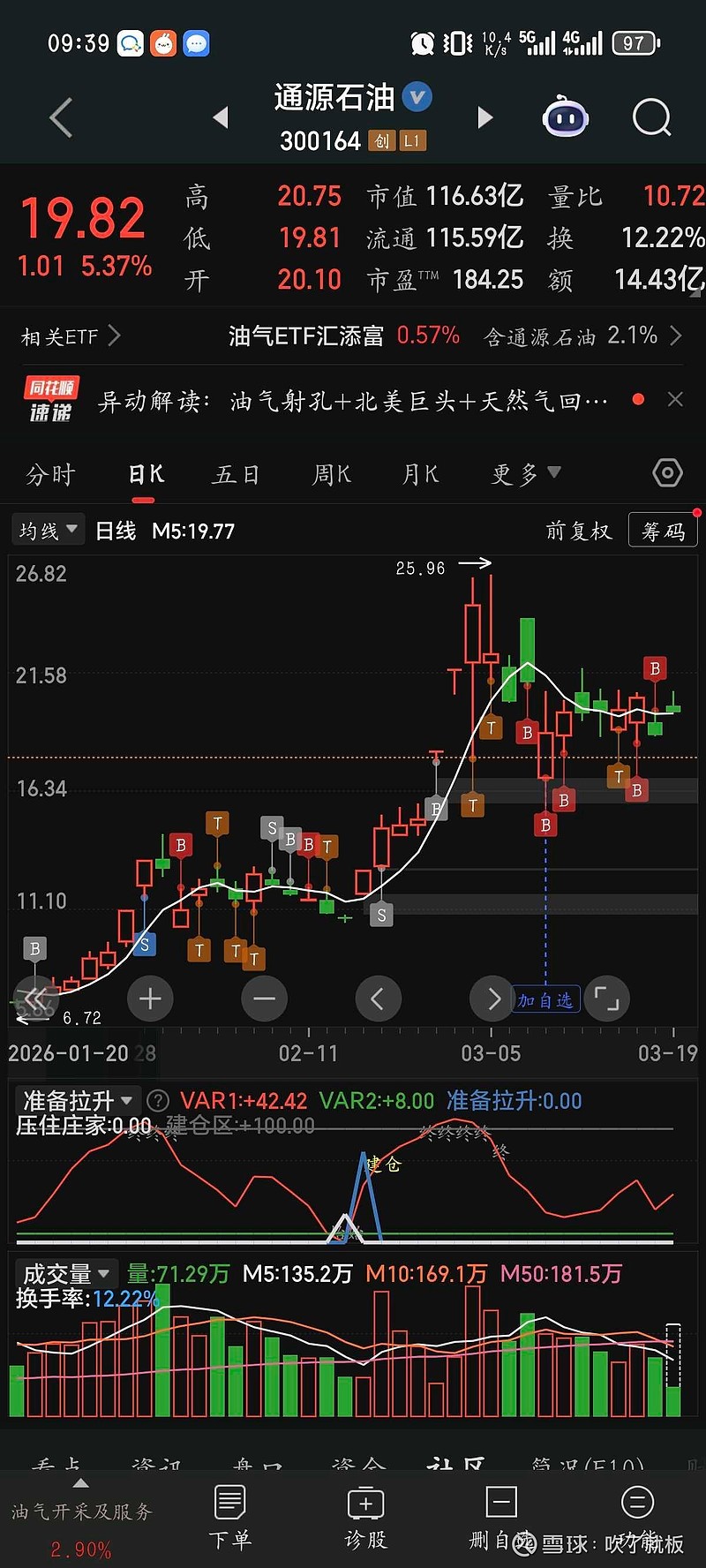Switch to 月K chart tab
706x1568 pixels.
point(420,475)
